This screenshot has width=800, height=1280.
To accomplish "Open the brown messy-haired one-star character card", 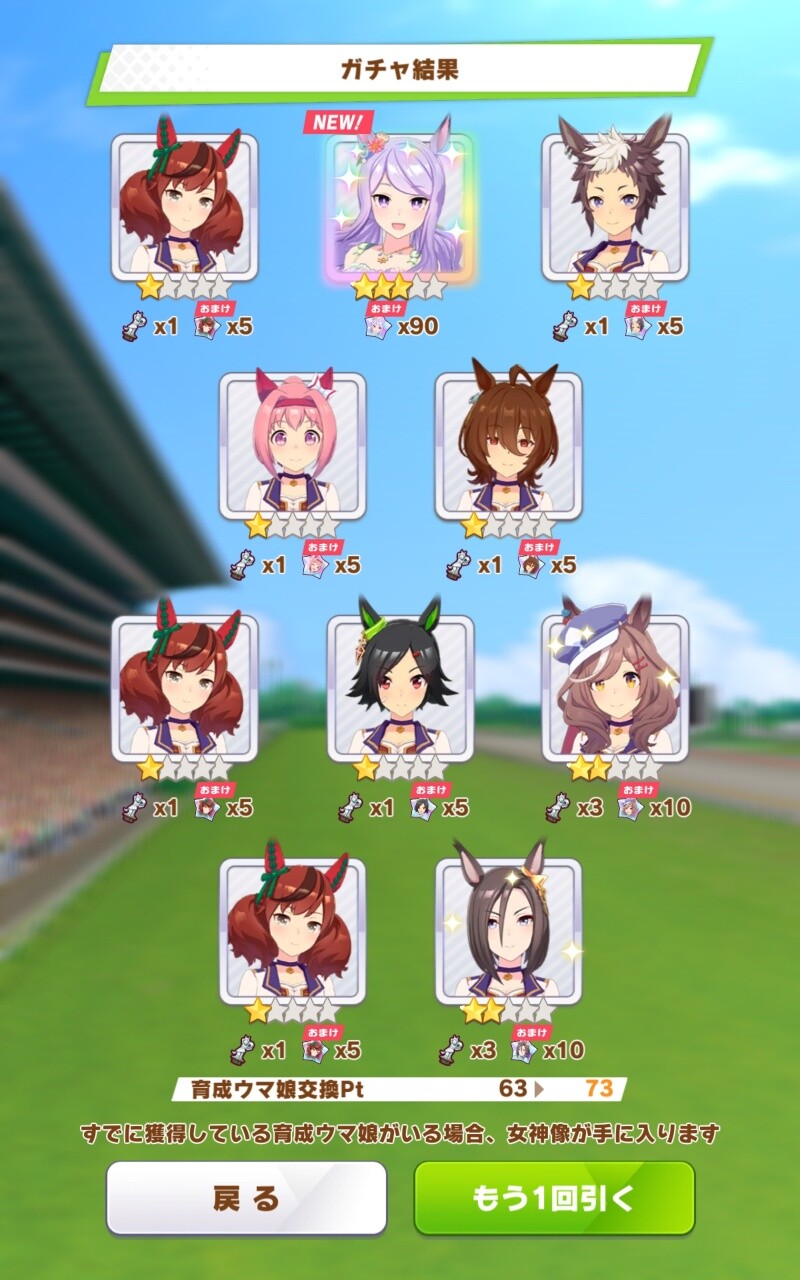I will (x=508, y=447).
